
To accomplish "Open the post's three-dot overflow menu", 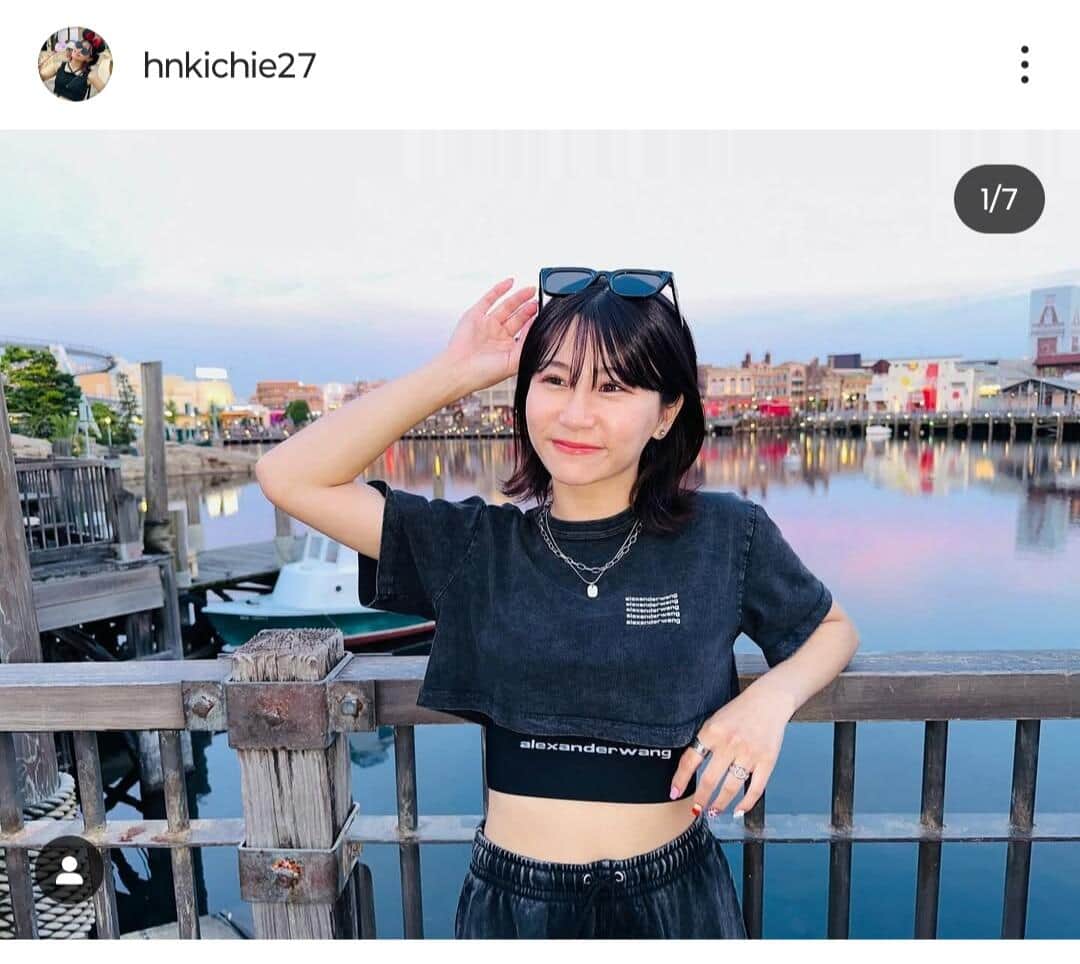I will (x=1024, y=65).
